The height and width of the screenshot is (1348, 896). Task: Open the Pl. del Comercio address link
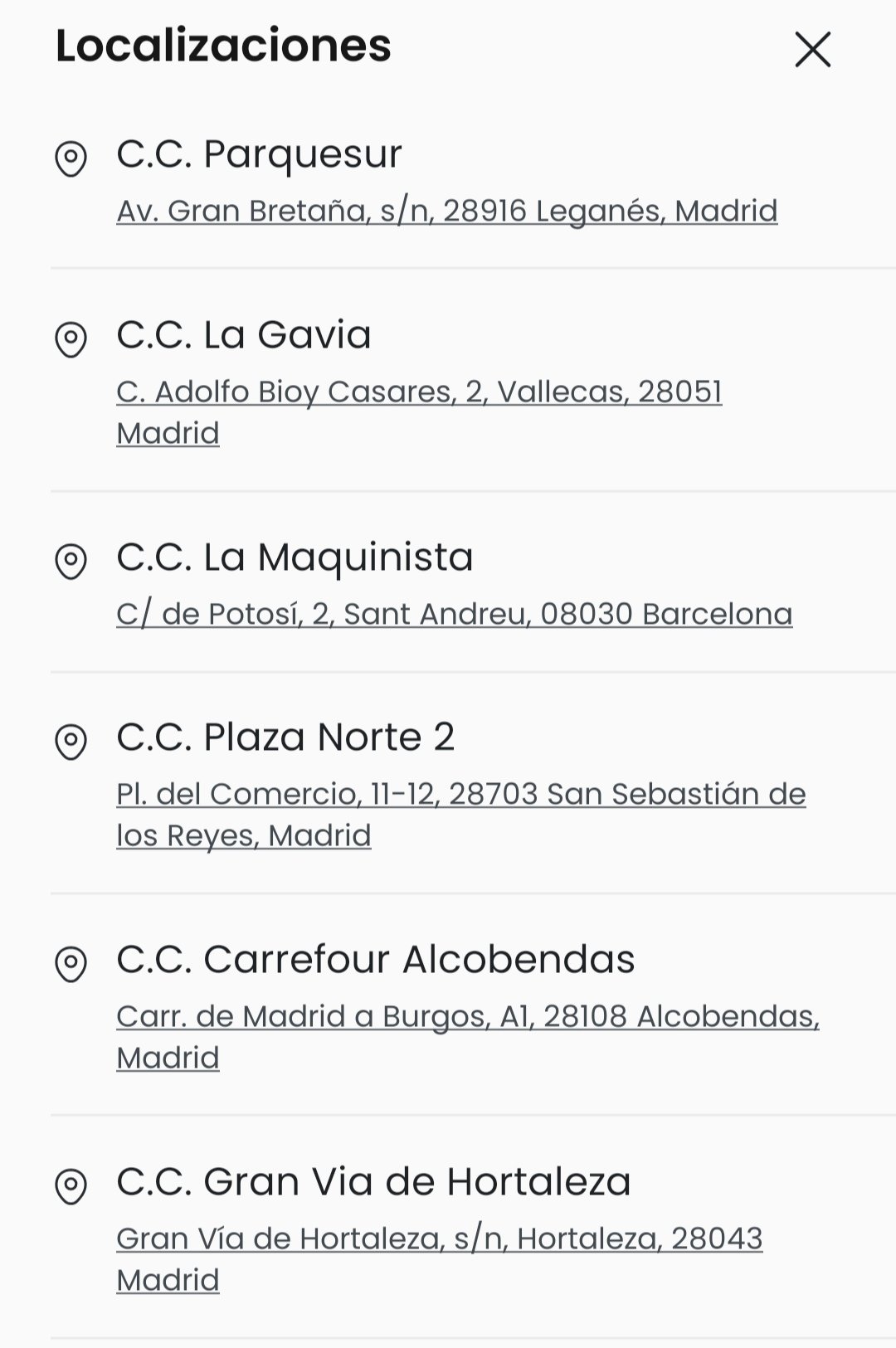click(460, 794)
